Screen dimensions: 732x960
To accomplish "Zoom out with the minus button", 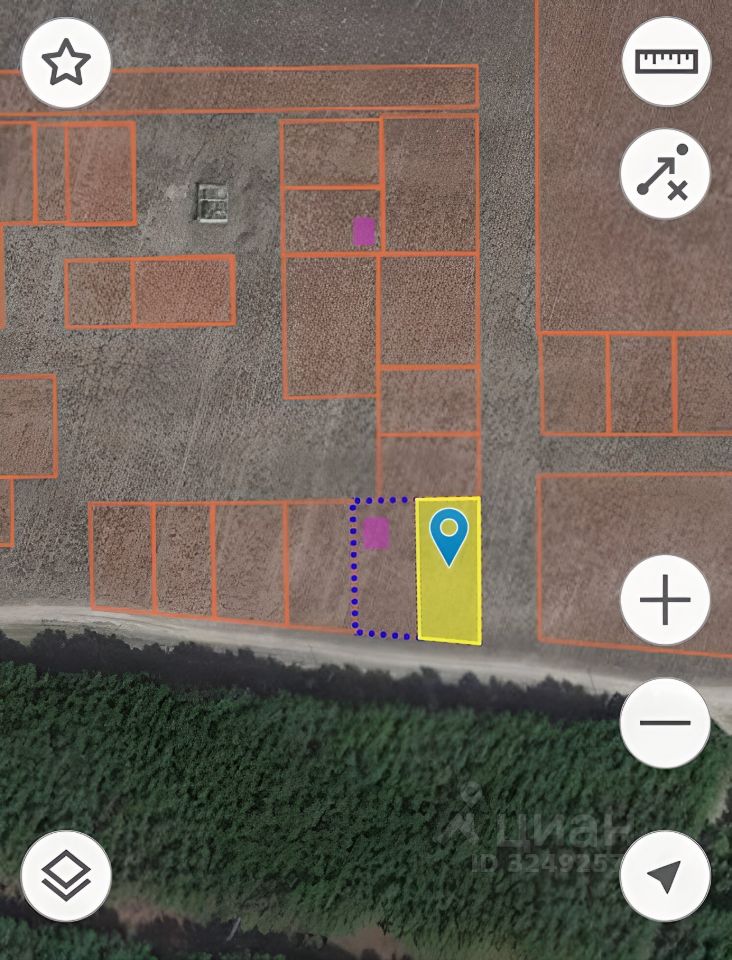I will [665, 722].
